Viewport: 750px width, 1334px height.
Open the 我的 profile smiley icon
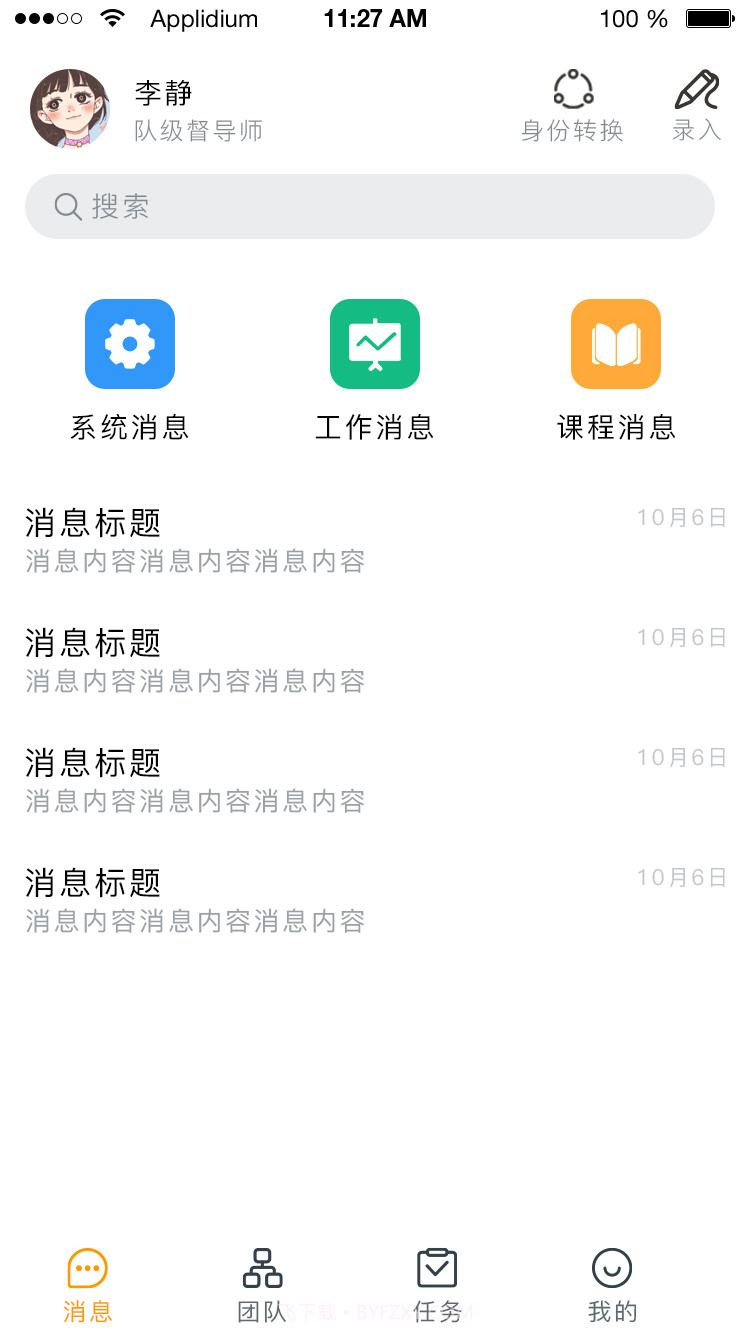[x=612, y=1265]
